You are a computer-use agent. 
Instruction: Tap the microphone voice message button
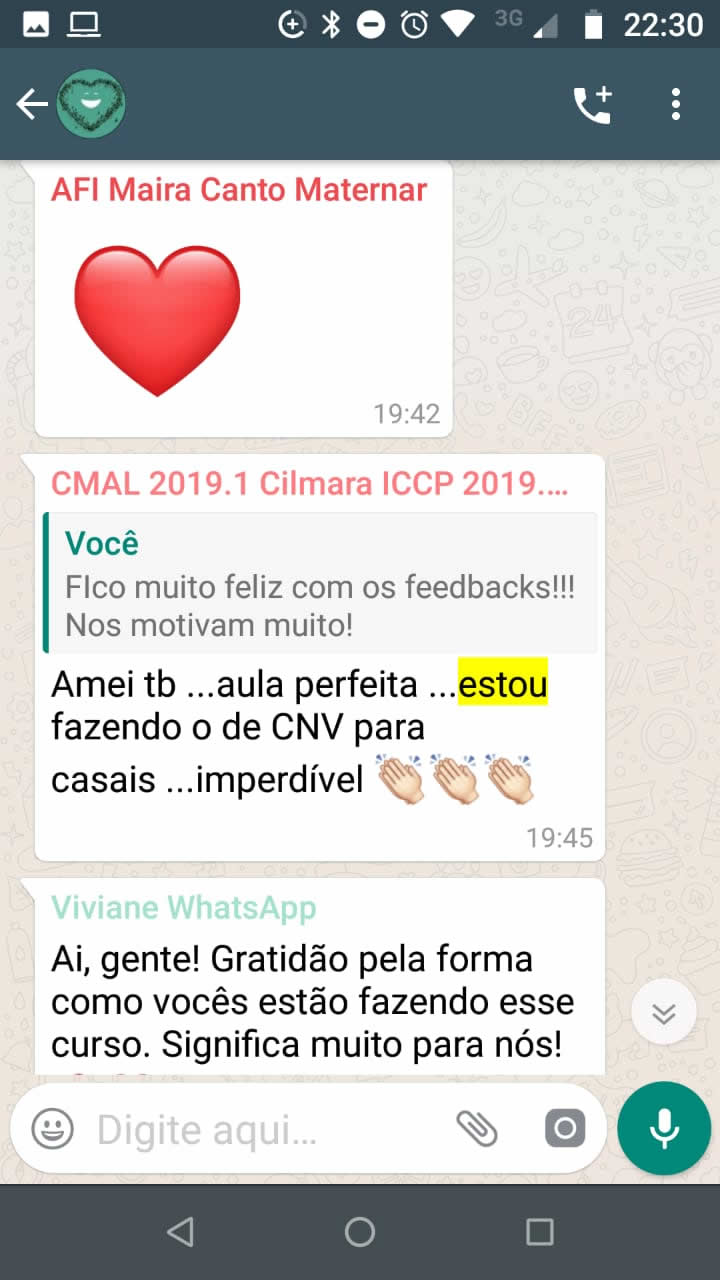coord(664,1129)
